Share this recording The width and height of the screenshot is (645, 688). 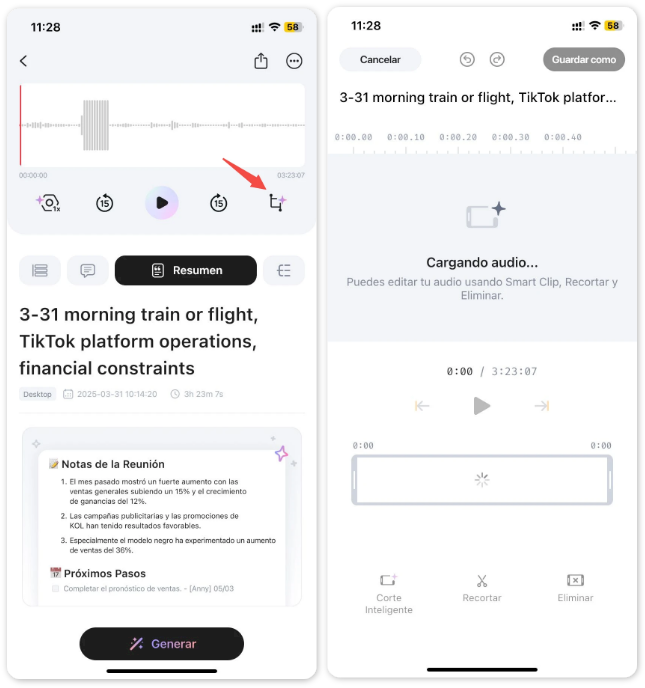[261, 61]
